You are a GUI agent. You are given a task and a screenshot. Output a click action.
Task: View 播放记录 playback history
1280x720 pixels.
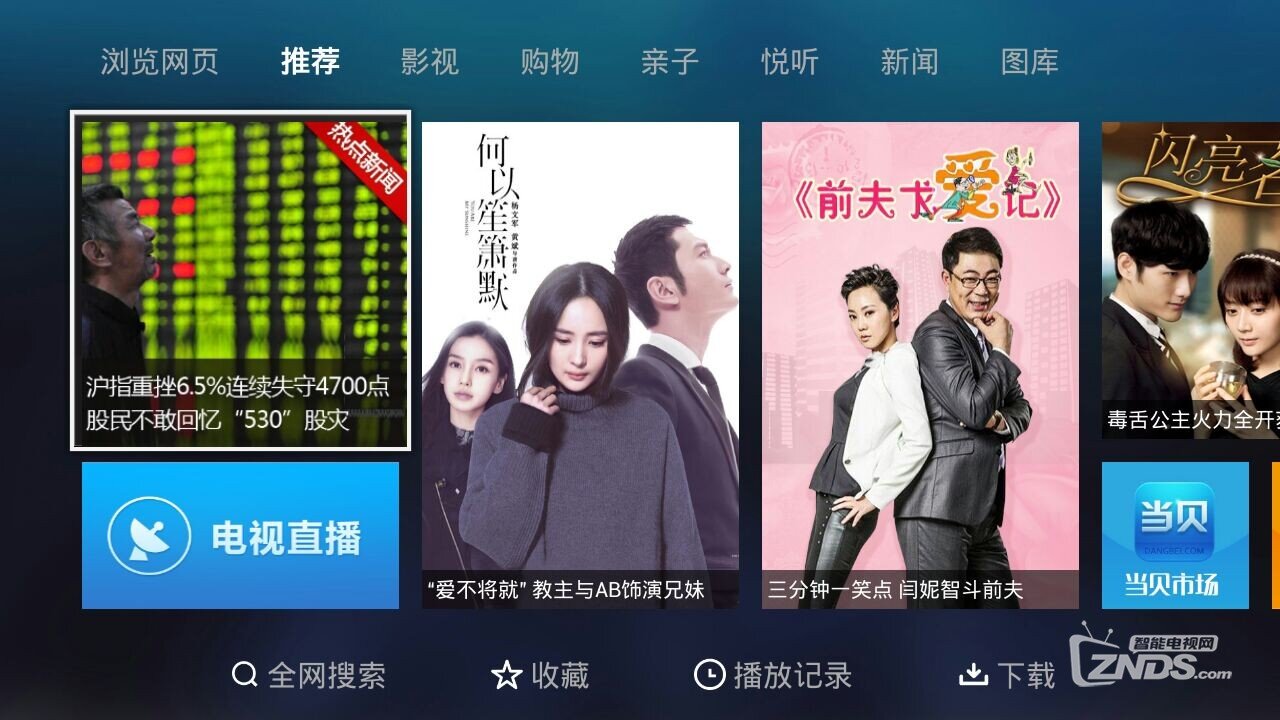coord(773,675)
